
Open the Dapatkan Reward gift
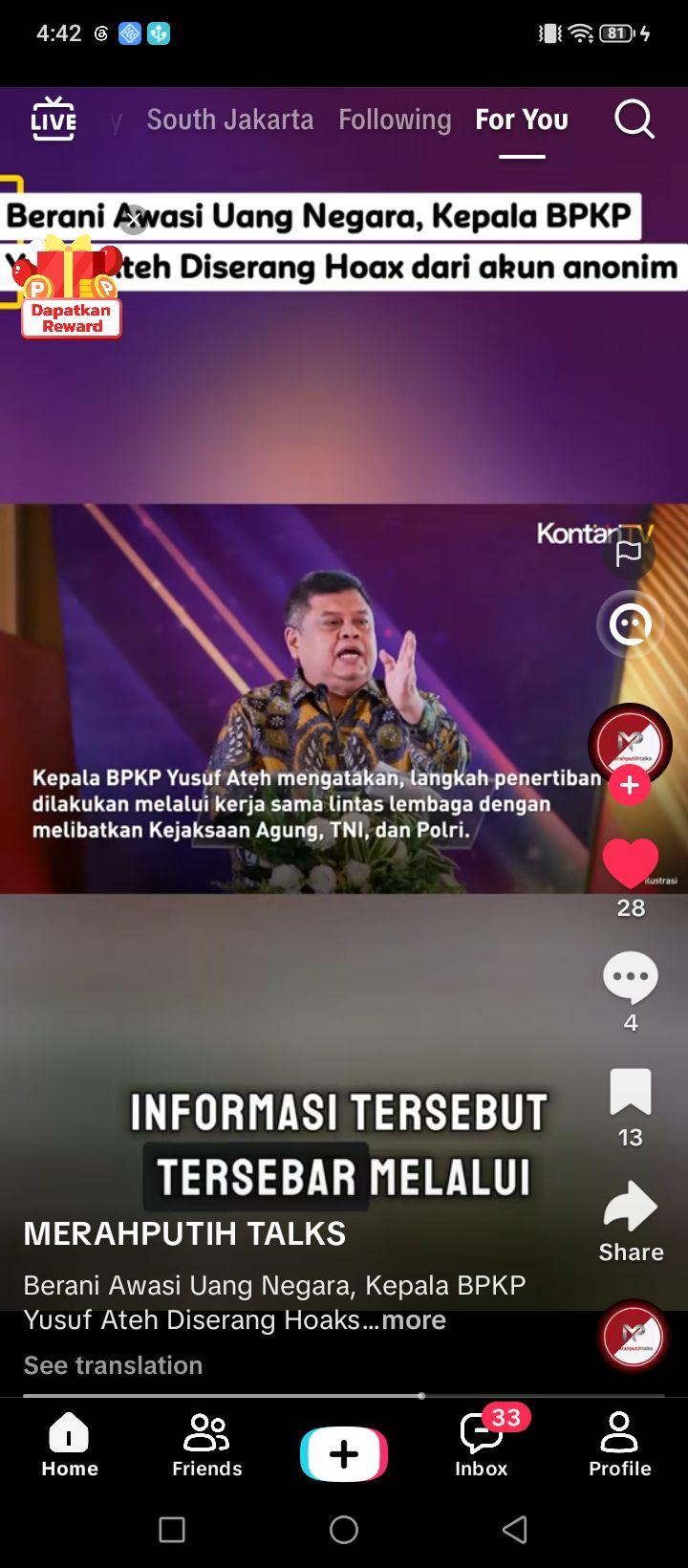pos(70,287)
